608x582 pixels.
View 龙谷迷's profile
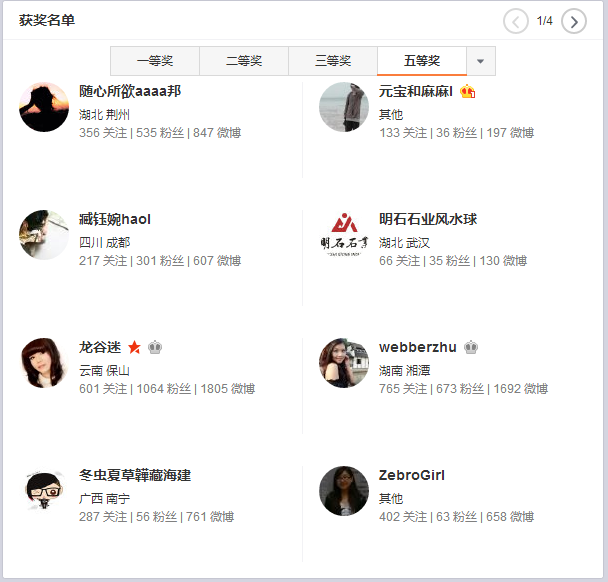[100, 347]
